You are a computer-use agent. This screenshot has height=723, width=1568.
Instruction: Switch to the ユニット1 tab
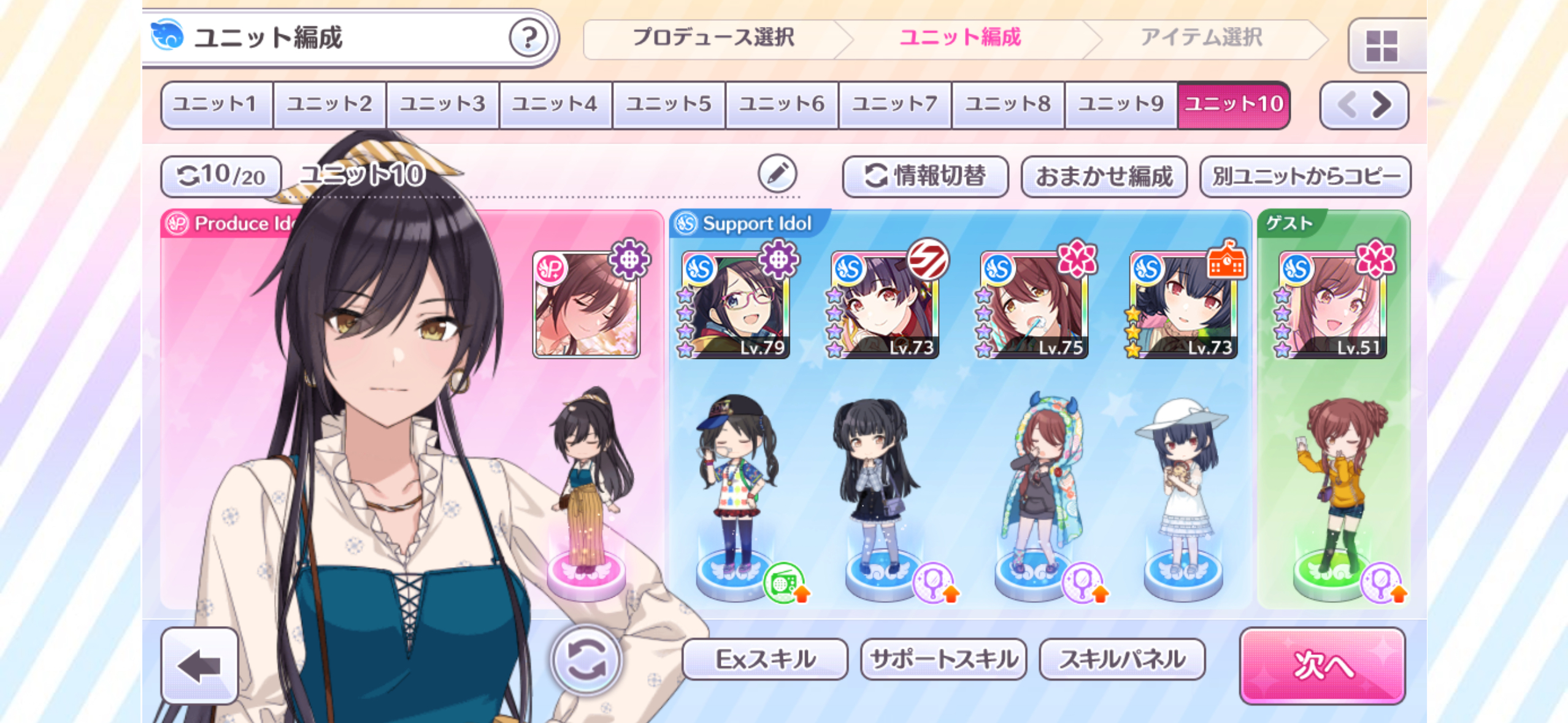[x=215, y=104]
